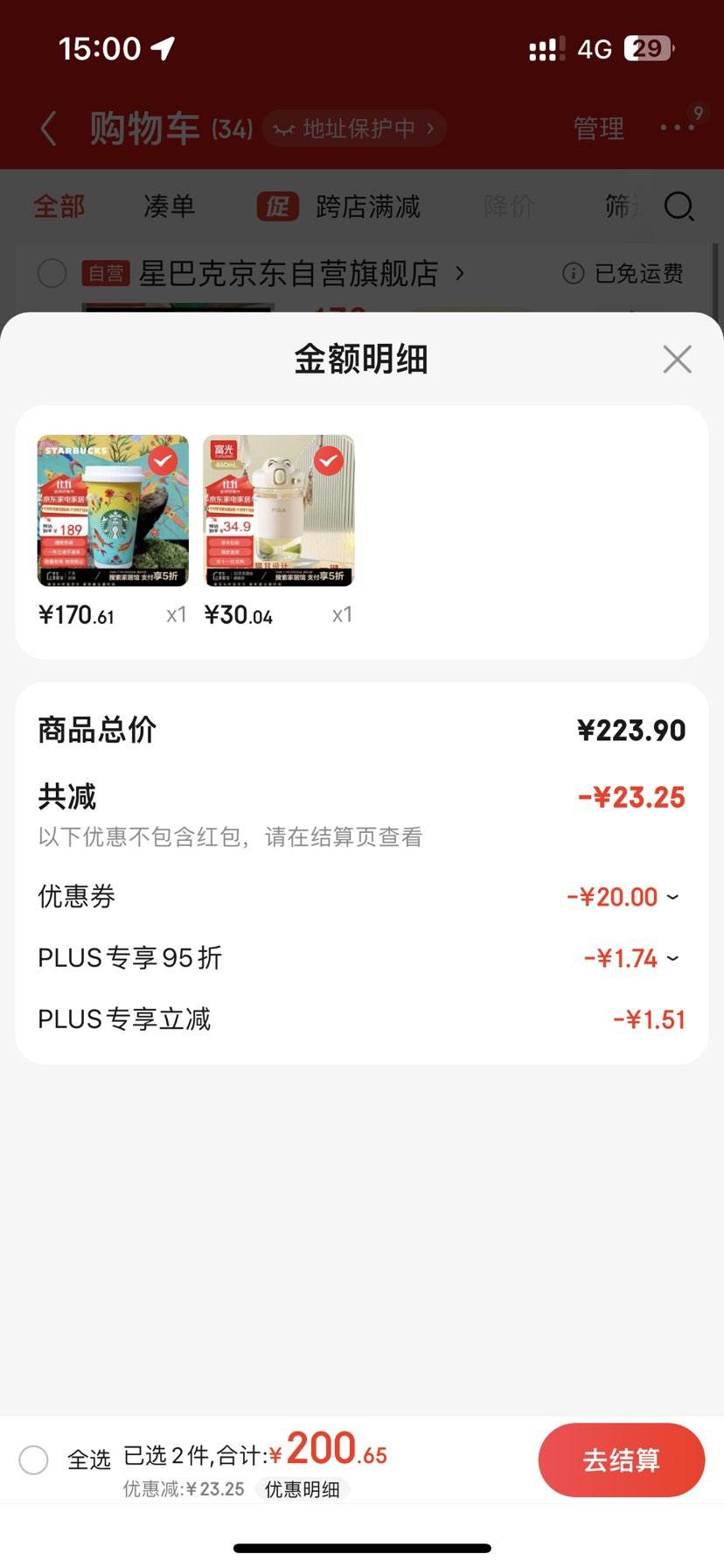Open the 富光 bottle item priced ¥30.04

click(279, 511)
